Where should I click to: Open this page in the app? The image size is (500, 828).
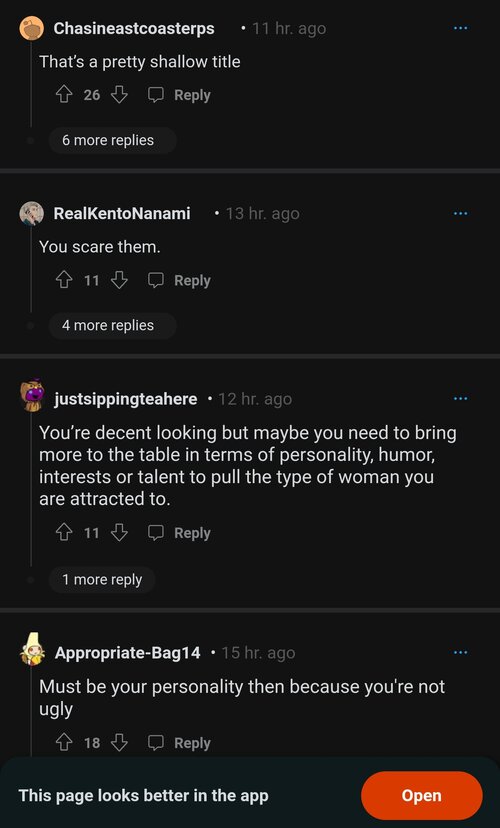coord(421,795)
